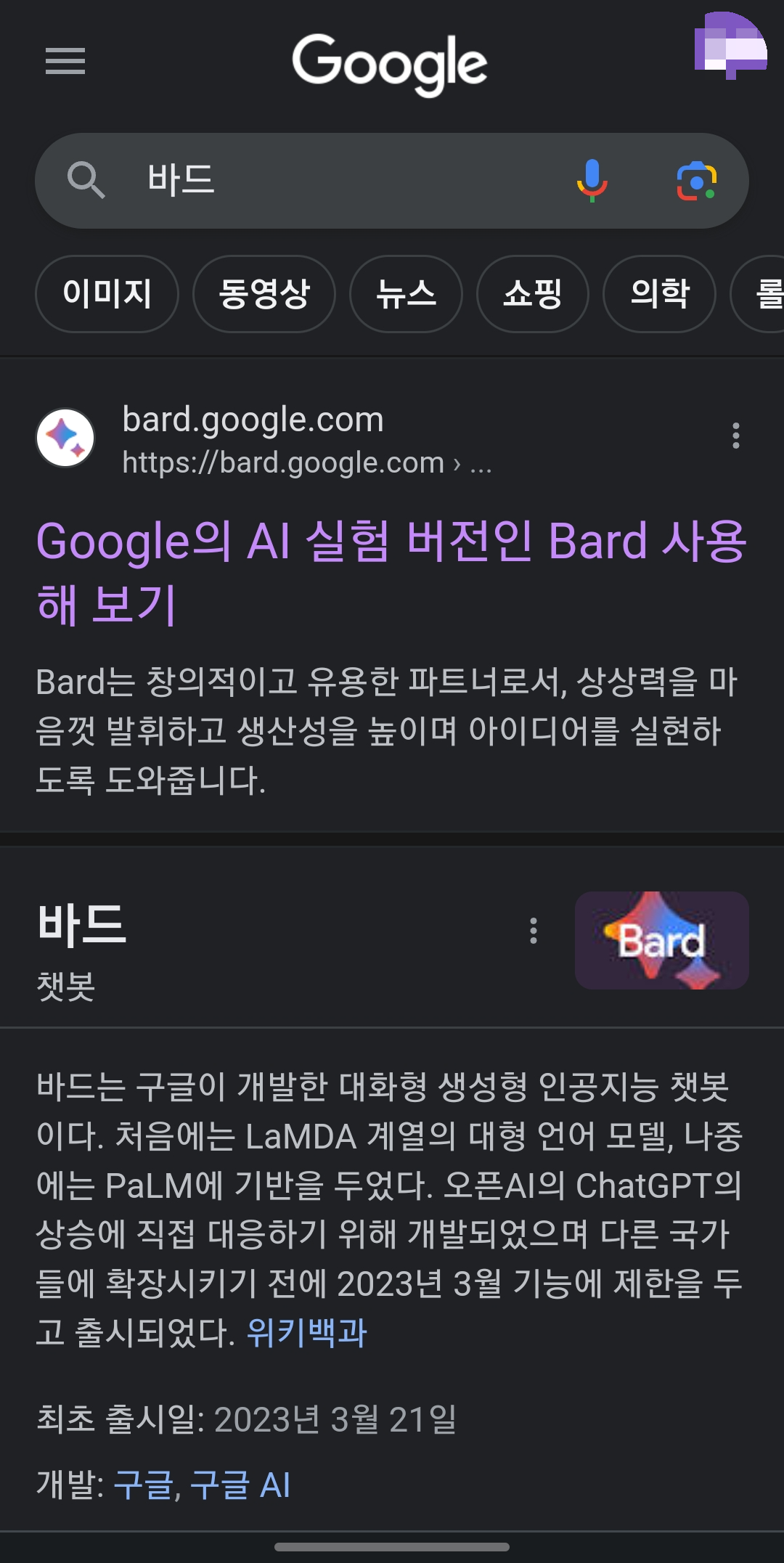This screenshot has height=1563, width=784.
Task: Tap the horizontal scrollbar at the bottom
Action: tap(392, 1546)
